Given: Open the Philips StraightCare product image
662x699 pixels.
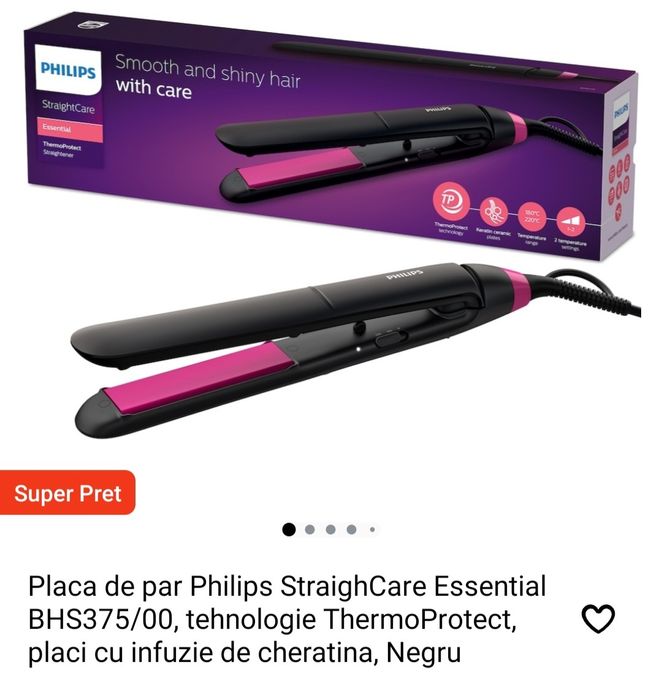Looking at the screenshot, I should click(330, 250).
